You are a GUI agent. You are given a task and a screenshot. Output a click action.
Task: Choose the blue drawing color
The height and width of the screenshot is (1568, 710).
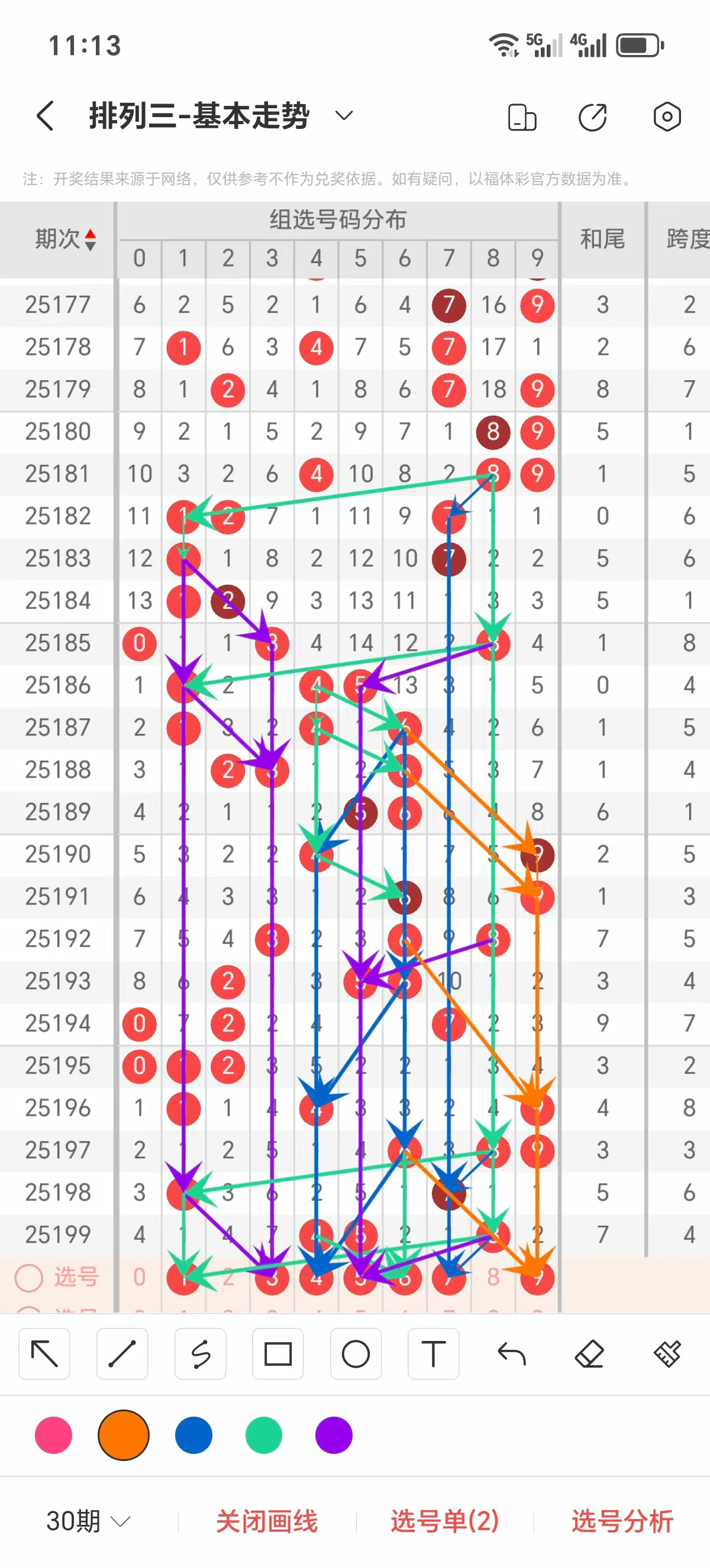coord(193,1435)
